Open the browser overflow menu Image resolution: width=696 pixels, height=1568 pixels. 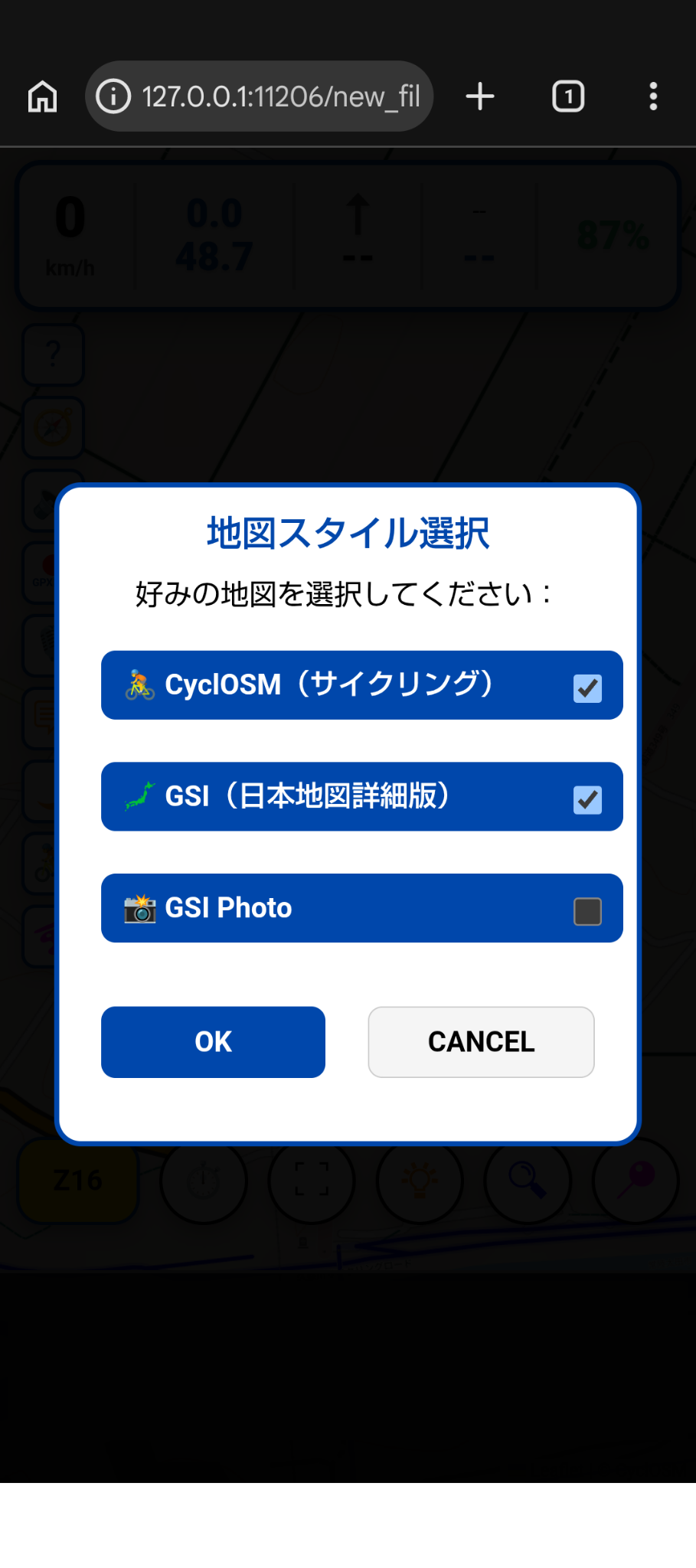tap(653, 96)
